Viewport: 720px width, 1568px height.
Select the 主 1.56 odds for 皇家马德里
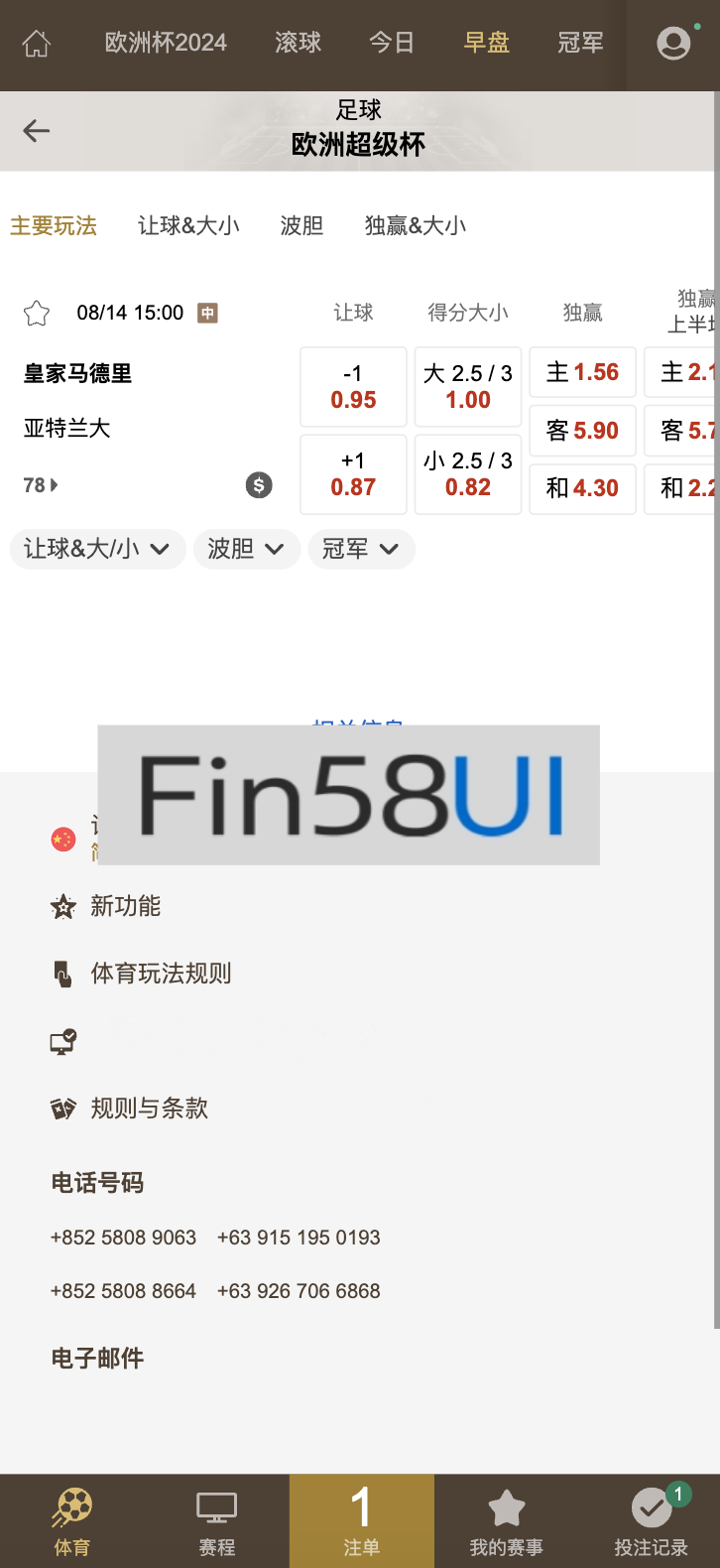pyautogui.click(x=582, y=371)
